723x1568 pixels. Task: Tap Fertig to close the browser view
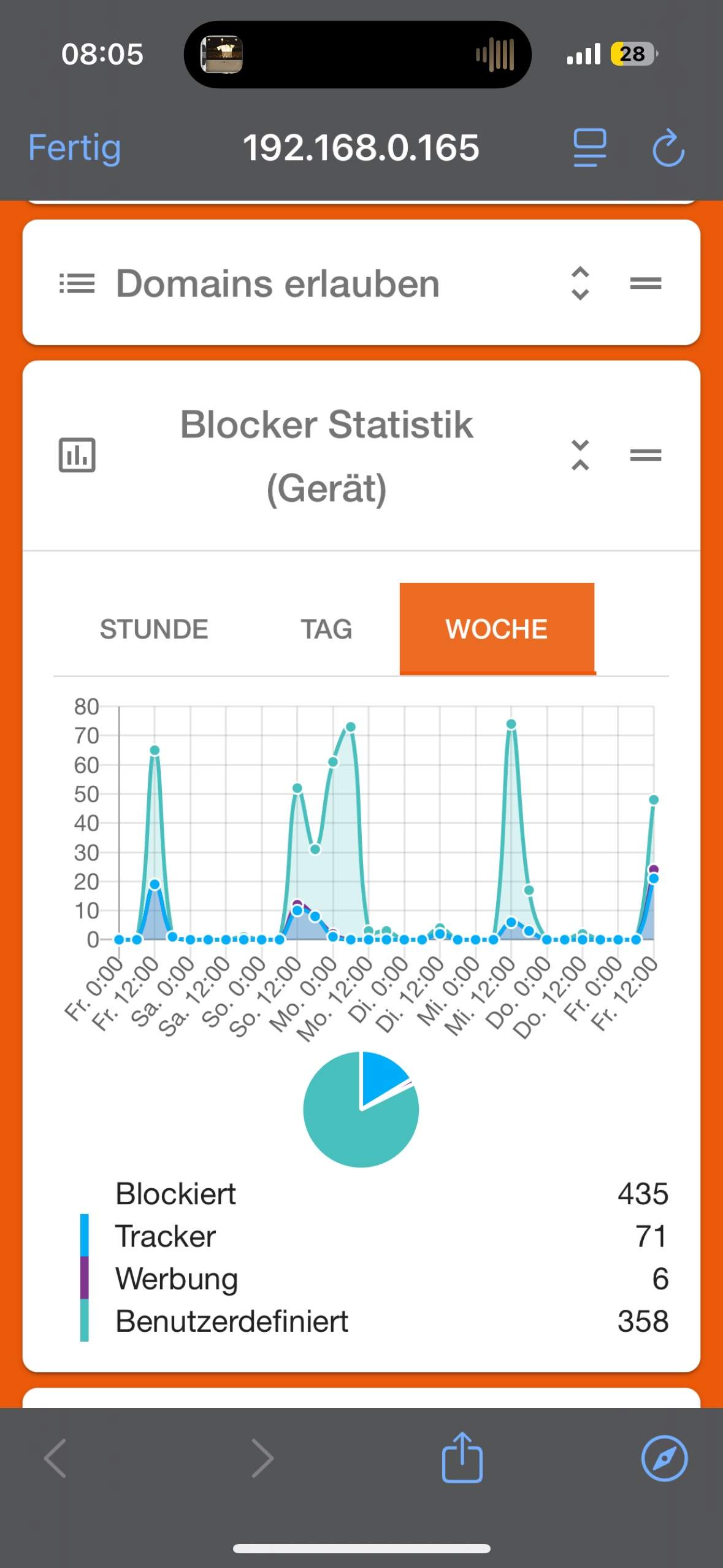[x=74, y=148]
